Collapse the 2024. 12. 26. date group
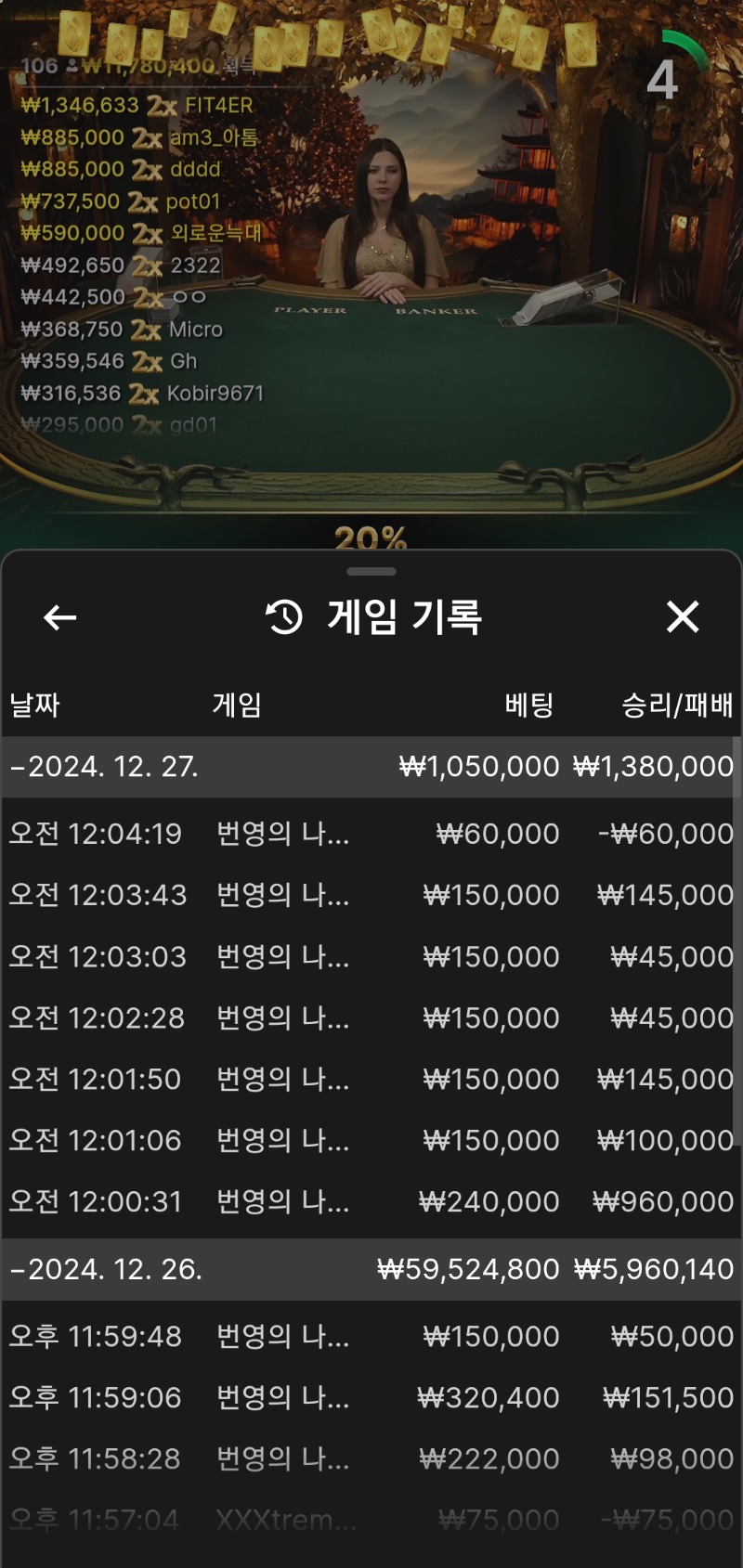 (x=371, y=1269)
